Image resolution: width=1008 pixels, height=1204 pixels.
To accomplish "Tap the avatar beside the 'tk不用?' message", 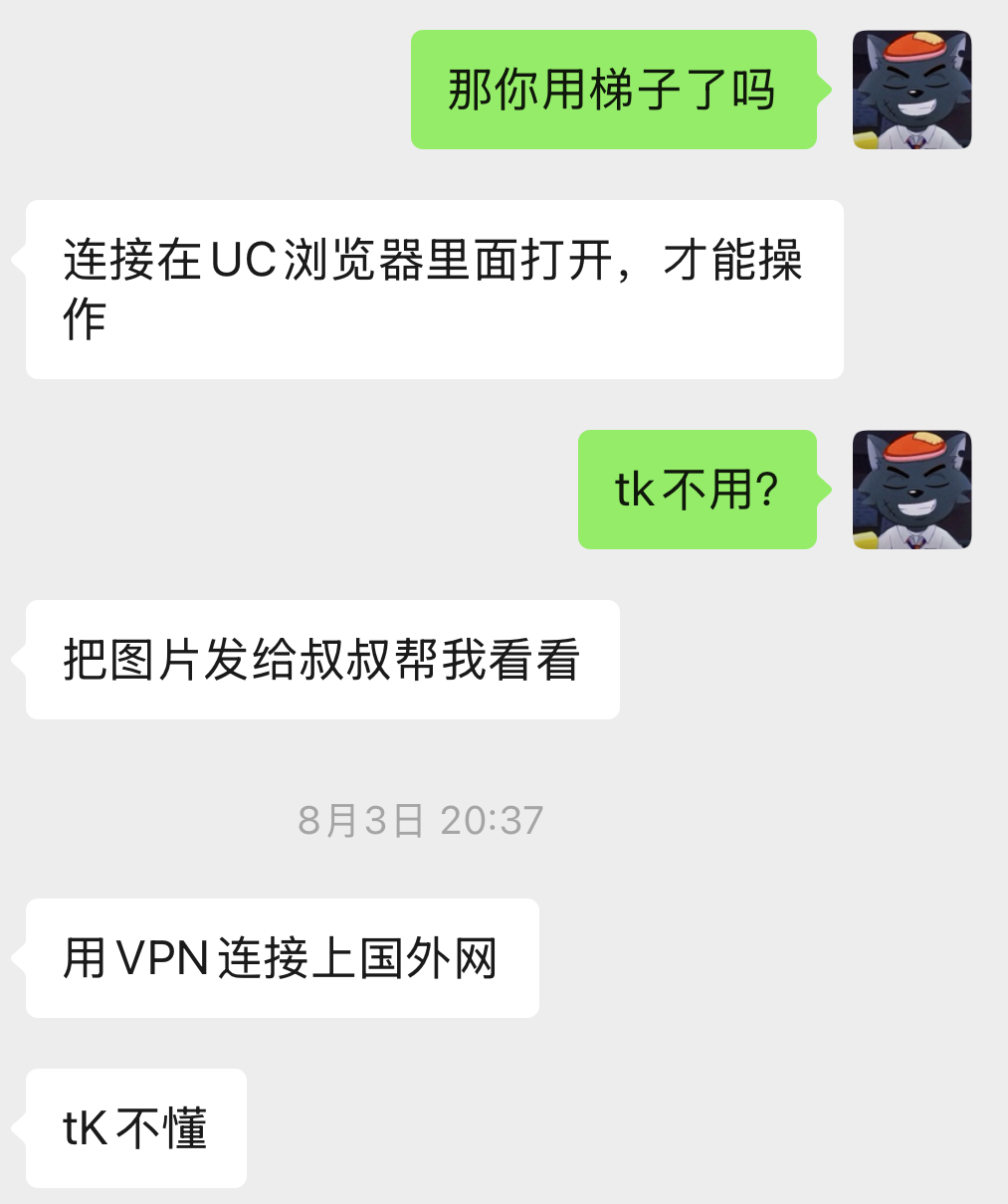I will point(912,490).
